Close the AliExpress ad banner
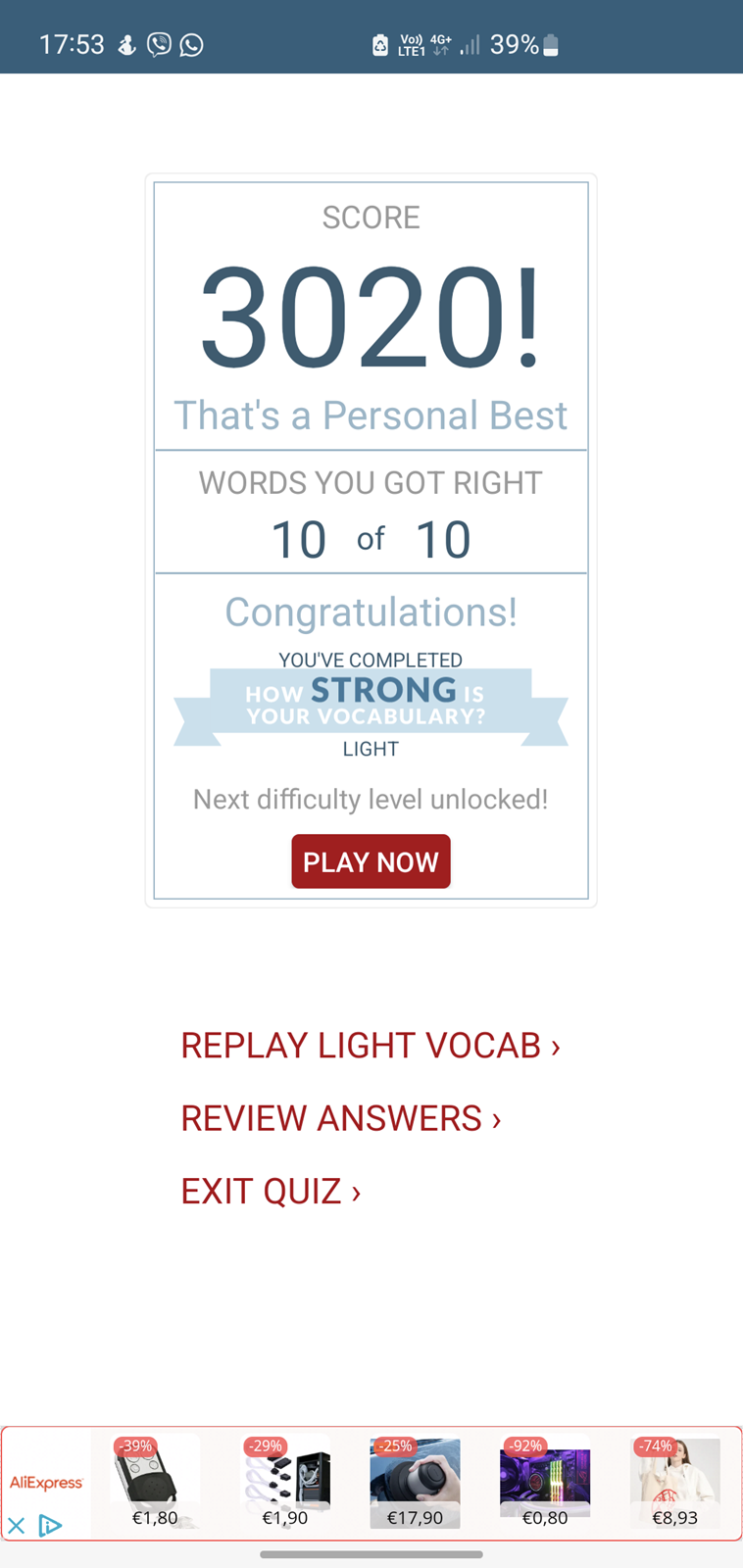The width and height of the screenshot is (743, 1568). [x=17, y=1526]
